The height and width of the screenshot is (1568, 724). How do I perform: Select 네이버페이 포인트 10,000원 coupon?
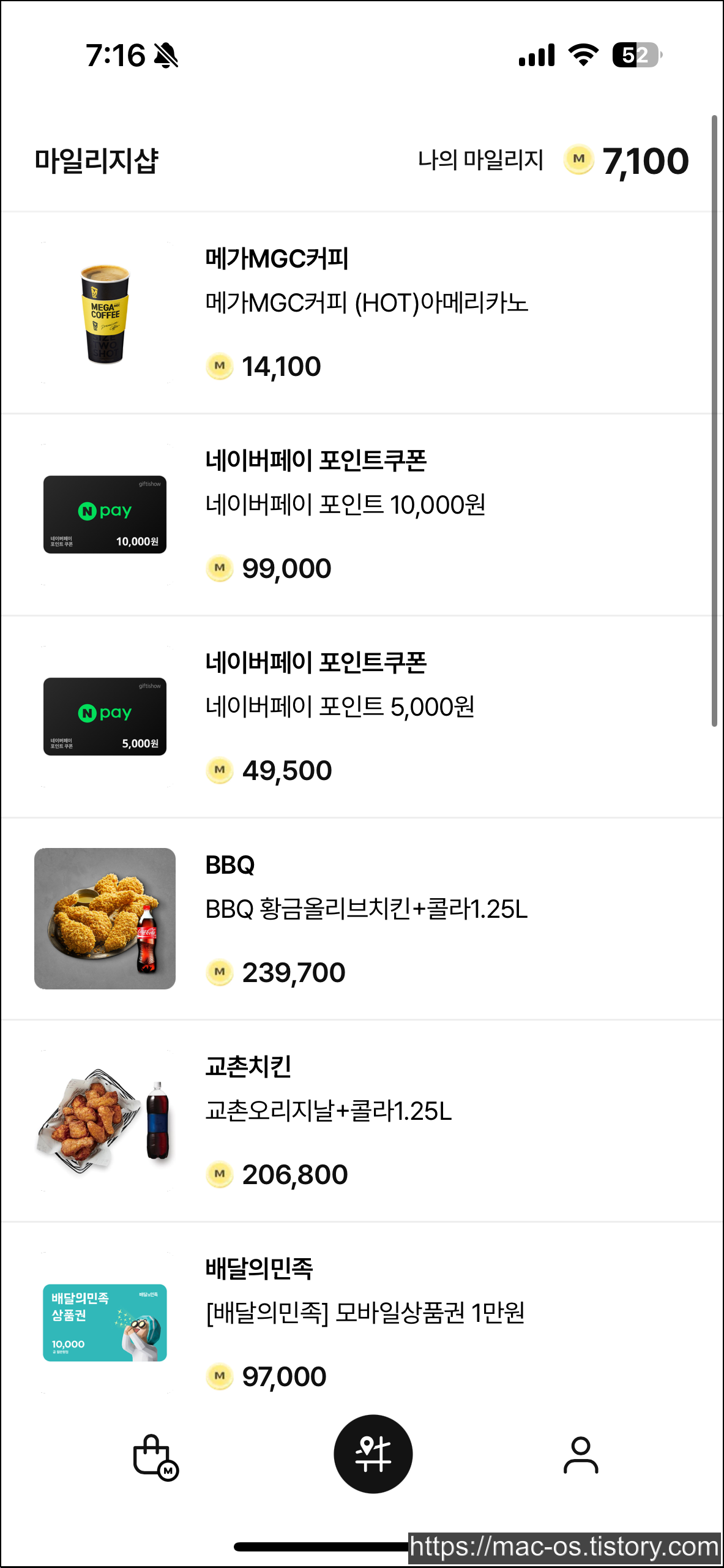point(345,505)
